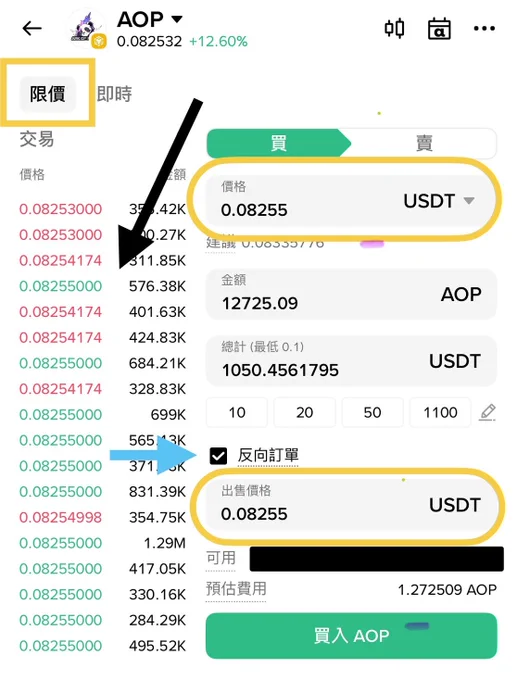Tap the 買入 AOP buy button

tap(351, 635)
